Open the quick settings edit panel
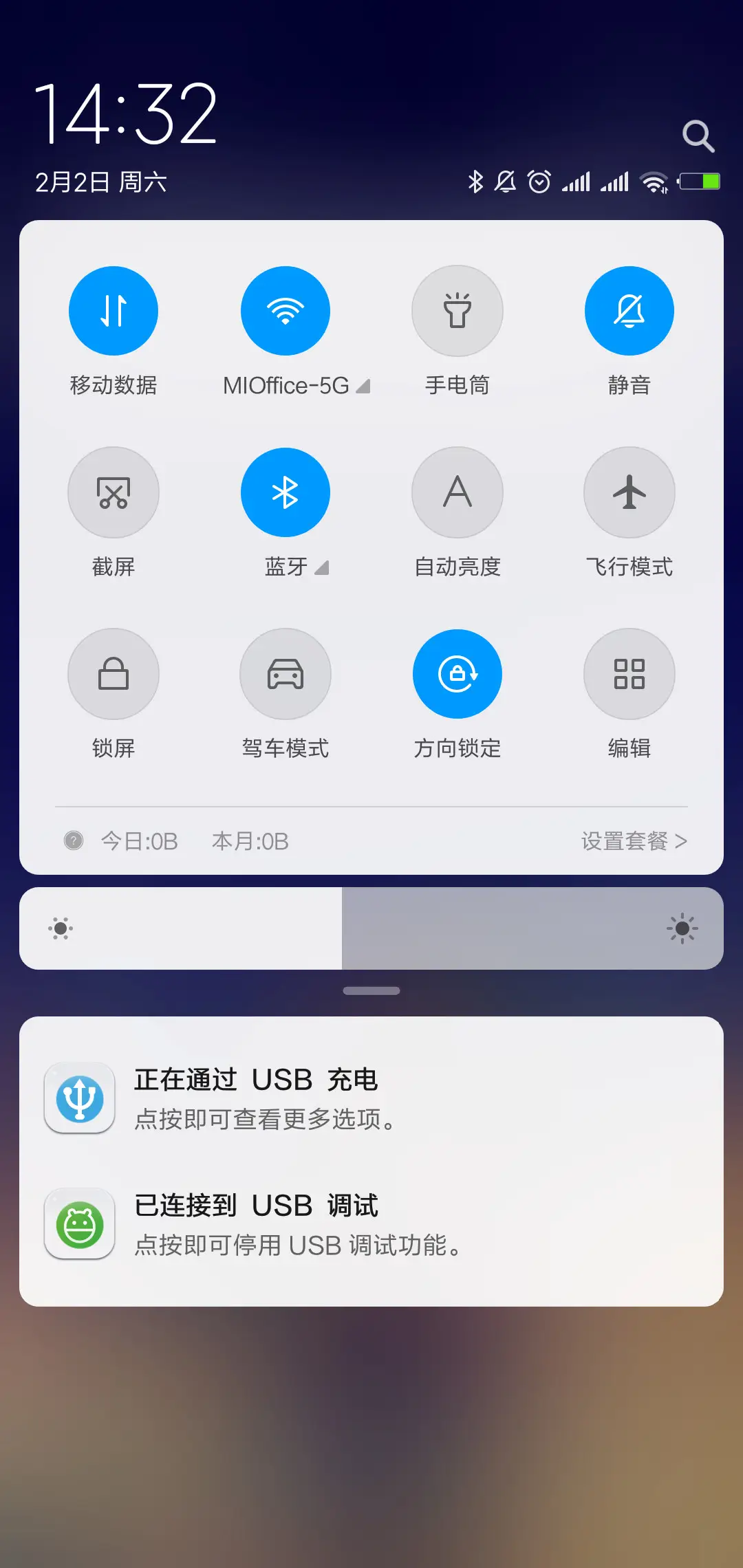Screen dimensions: 743x1568 [629, 674]
